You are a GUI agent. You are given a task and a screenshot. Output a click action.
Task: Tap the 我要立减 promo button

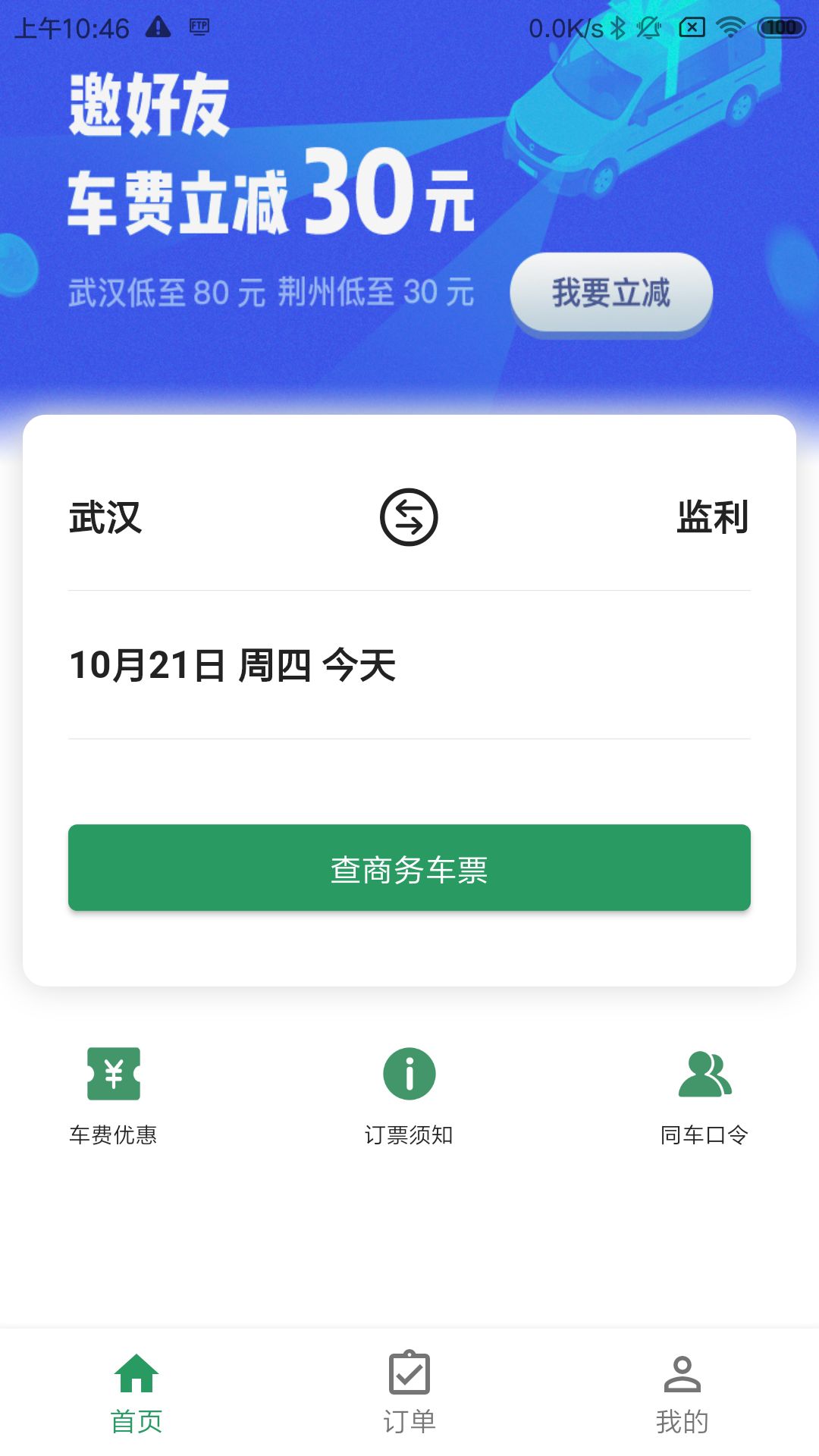point(612,292)
